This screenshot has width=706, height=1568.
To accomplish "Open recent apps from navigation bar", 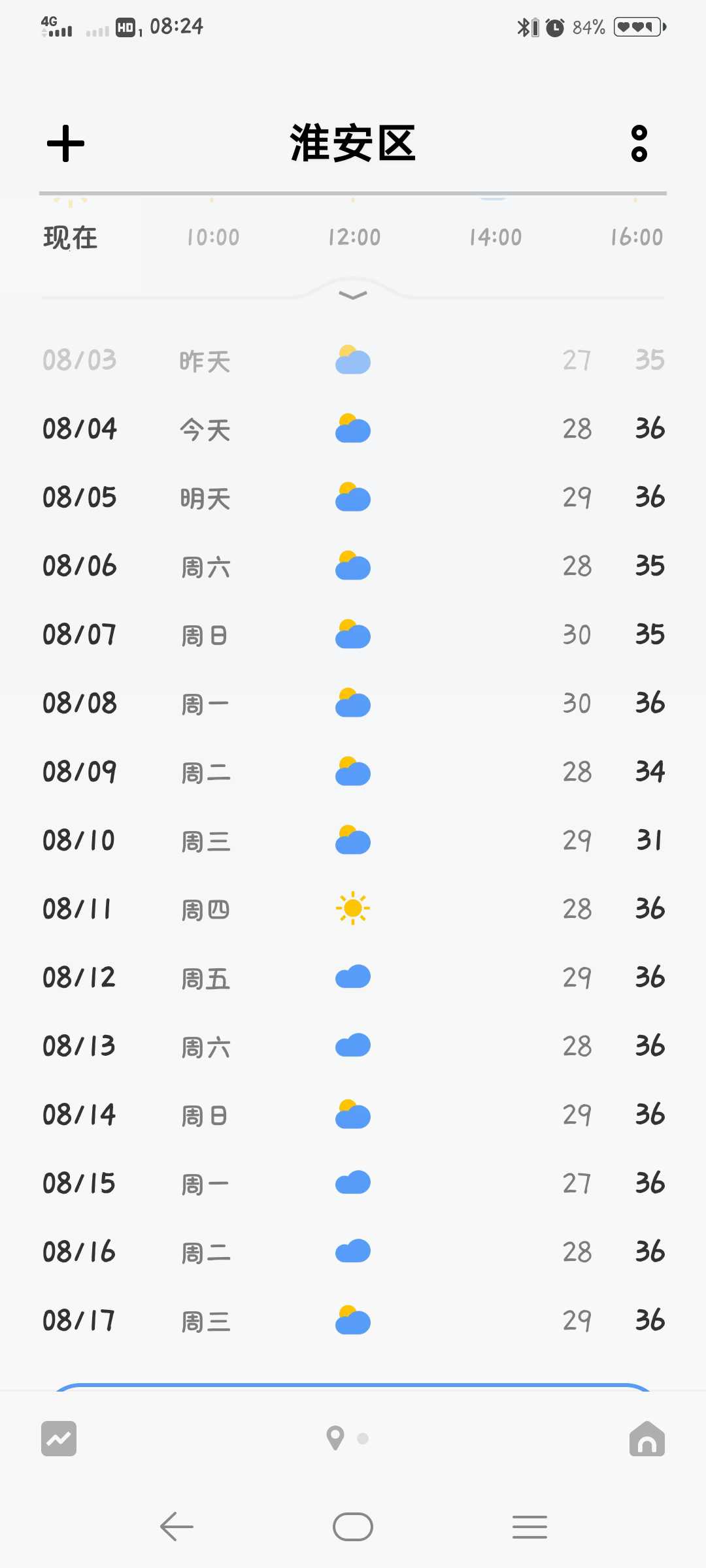I will click(x=529, y=1527).
